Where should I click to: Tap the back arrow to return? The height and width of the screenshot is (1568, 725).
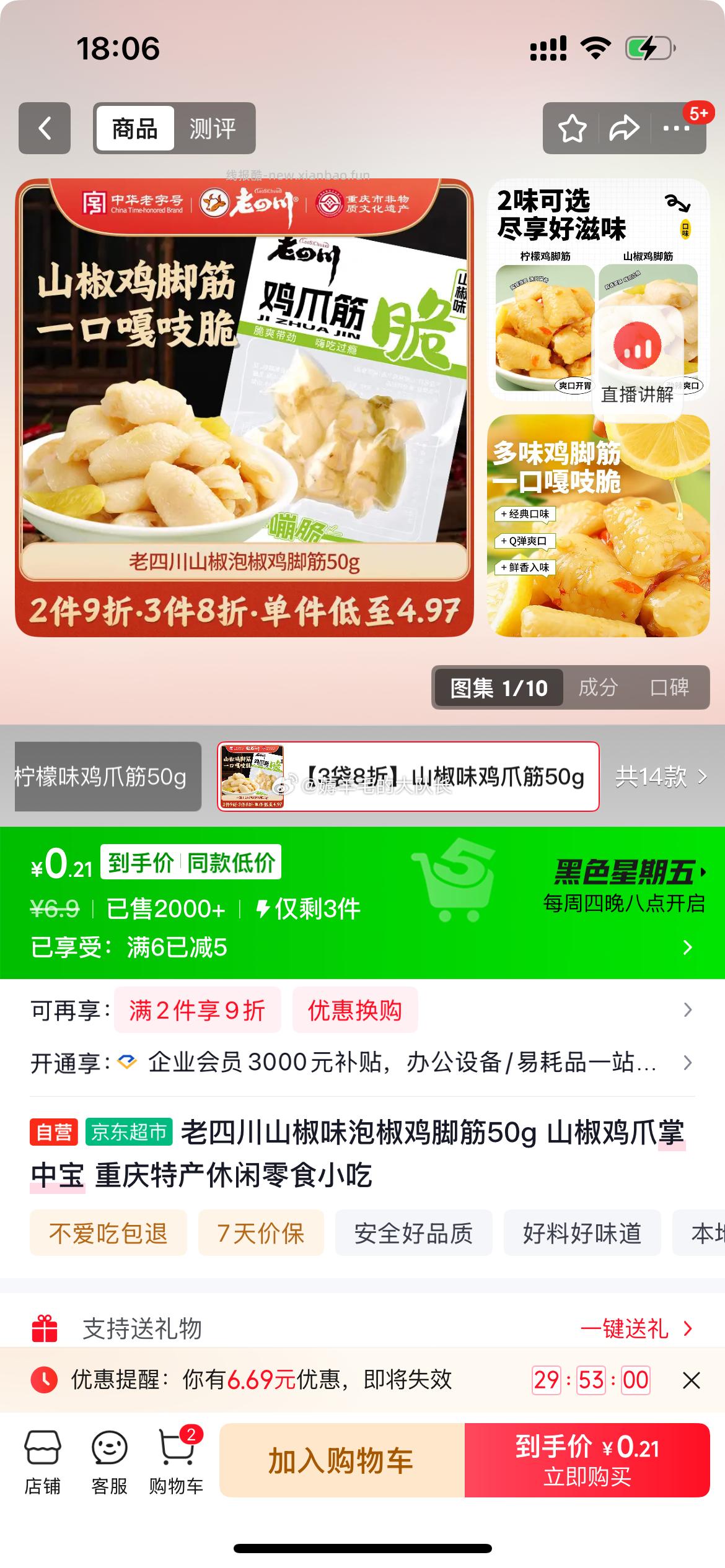tap(44, 128)
